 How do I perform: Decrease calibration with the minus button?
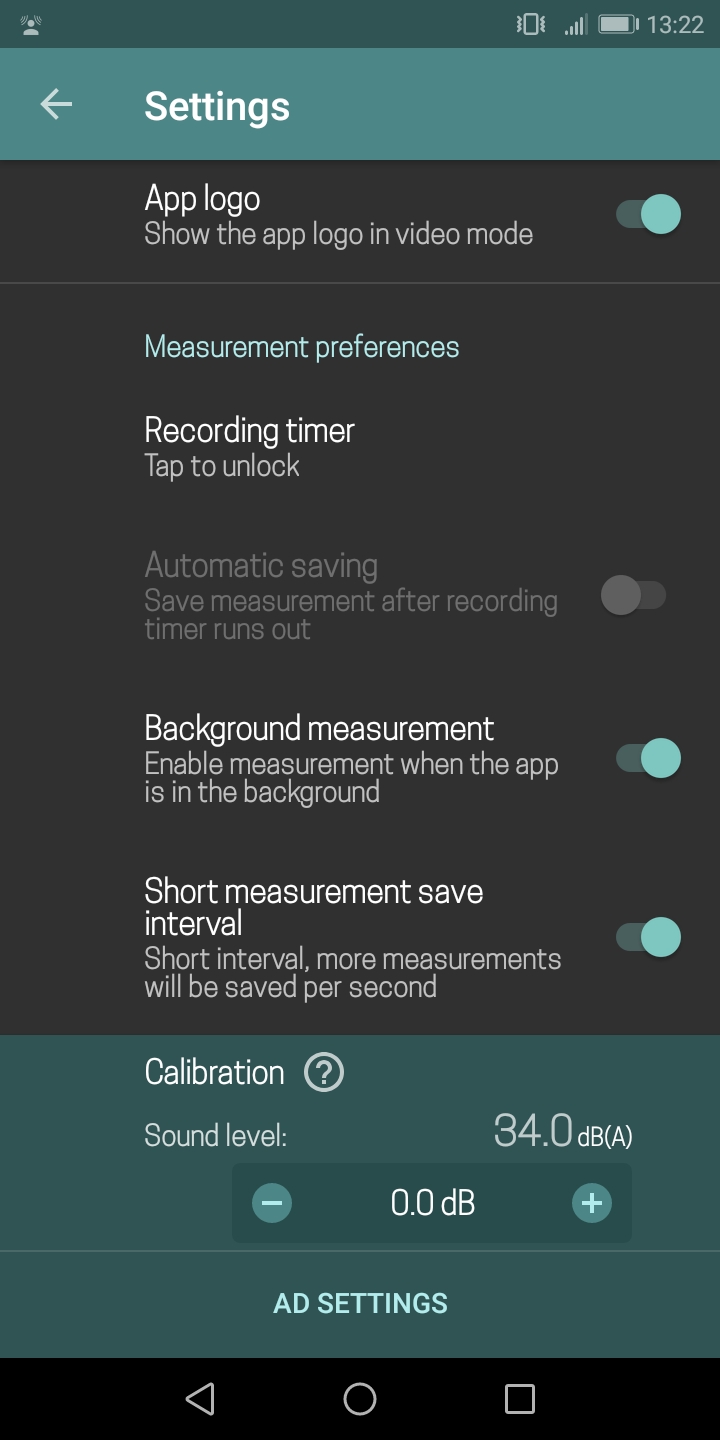[272, 1202]
